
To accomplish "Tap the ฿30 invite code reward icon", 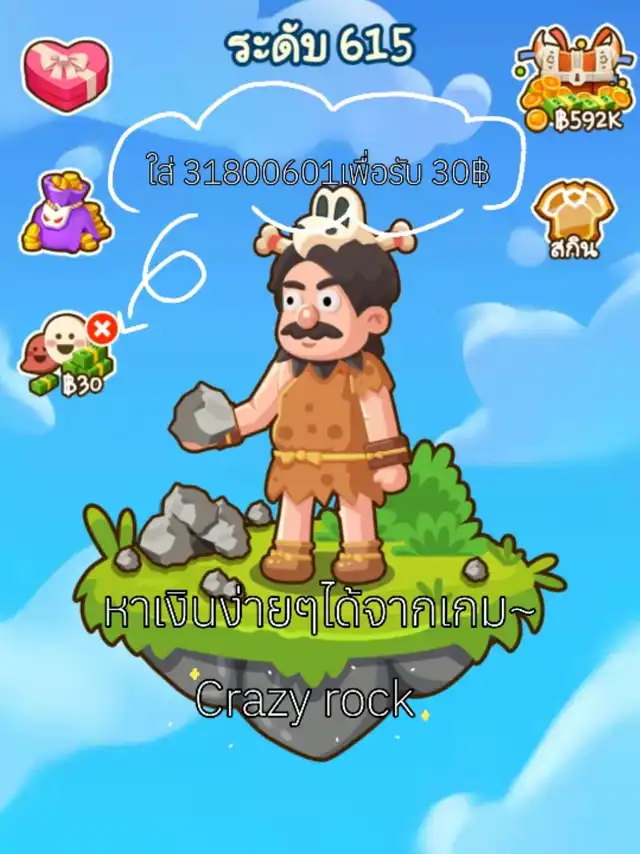I will (69, 355).
